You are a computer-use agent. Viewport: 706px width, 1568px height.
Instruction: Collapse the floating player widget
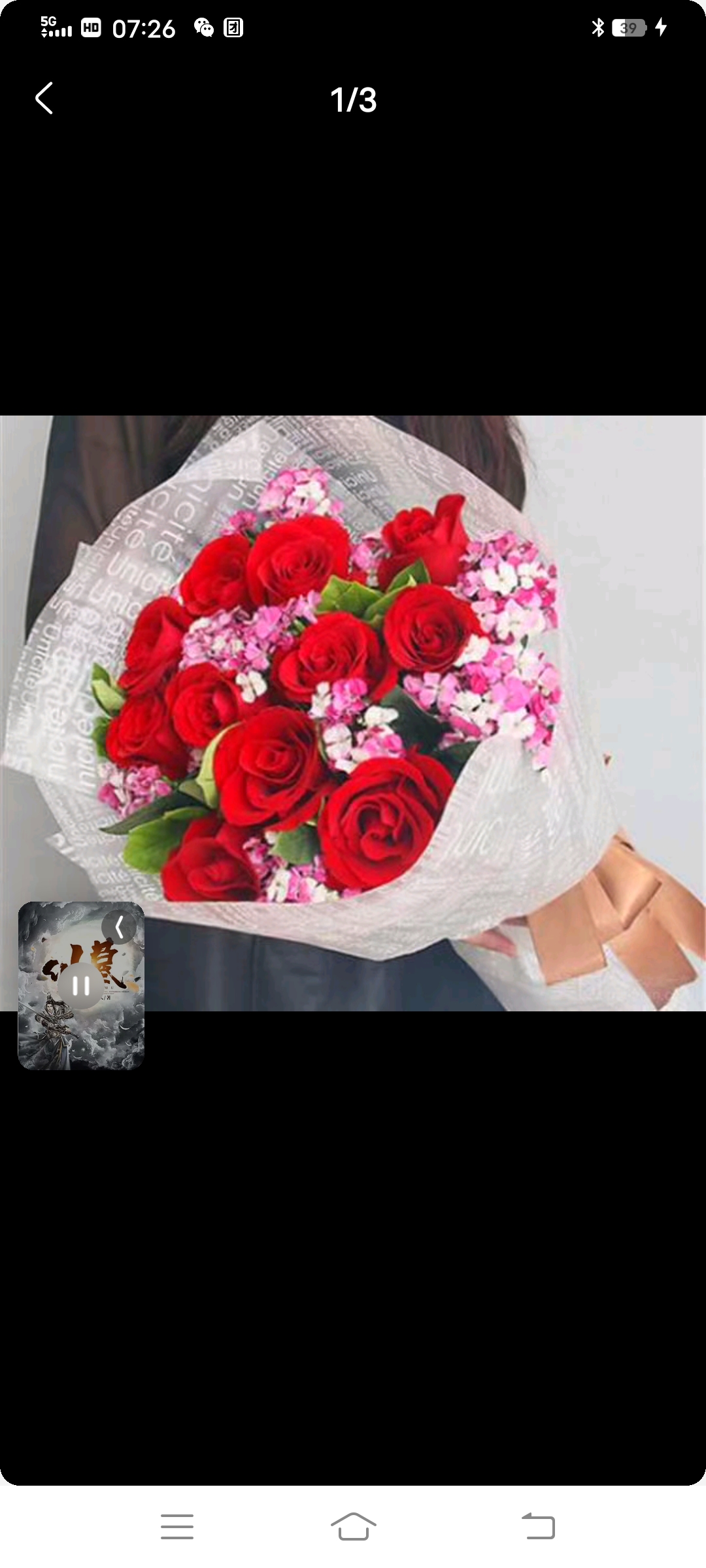click(x=120, y=926)
